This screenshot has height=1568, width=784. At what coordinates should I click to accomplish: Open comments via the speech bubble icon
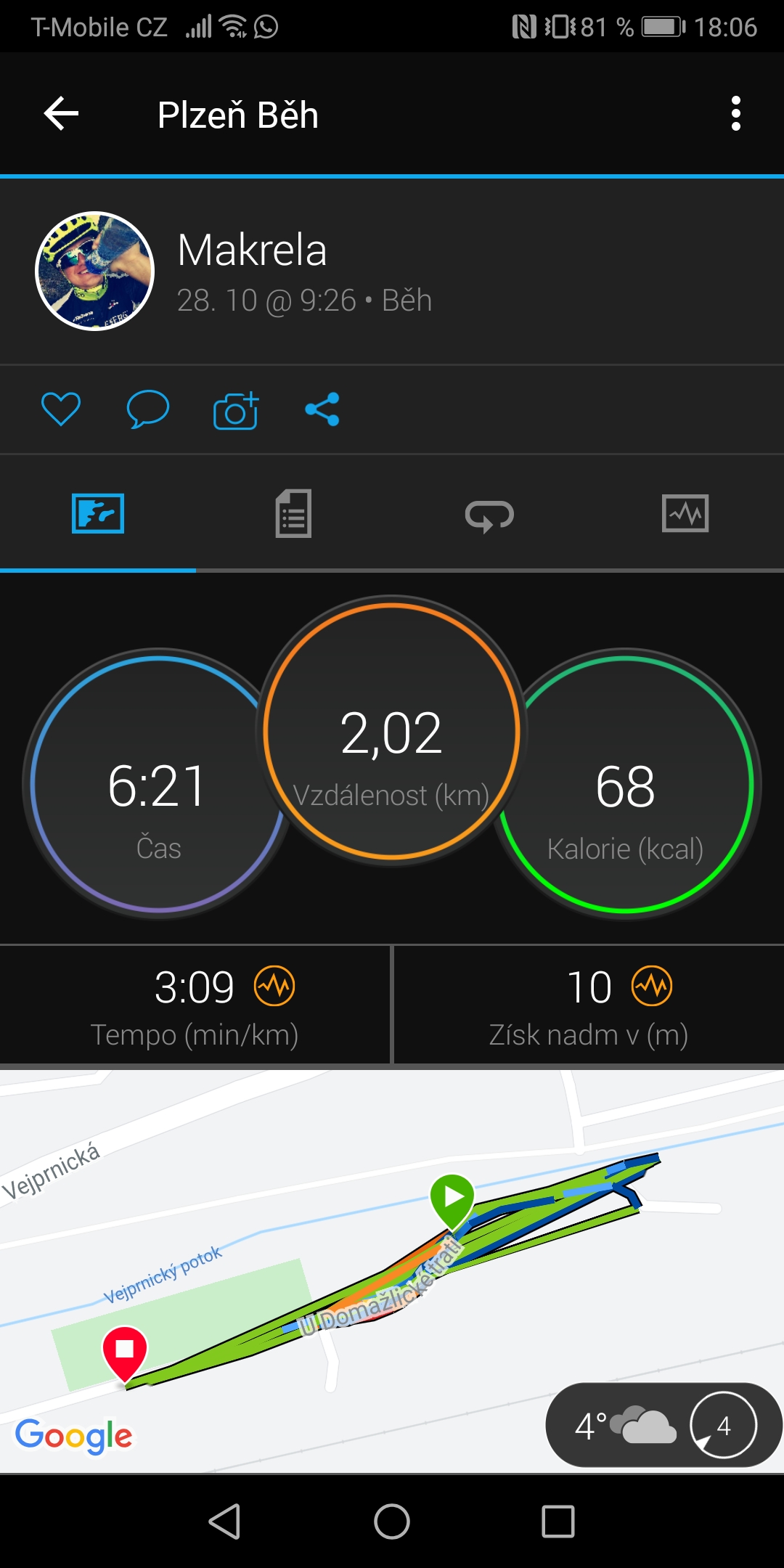point(148,409)
